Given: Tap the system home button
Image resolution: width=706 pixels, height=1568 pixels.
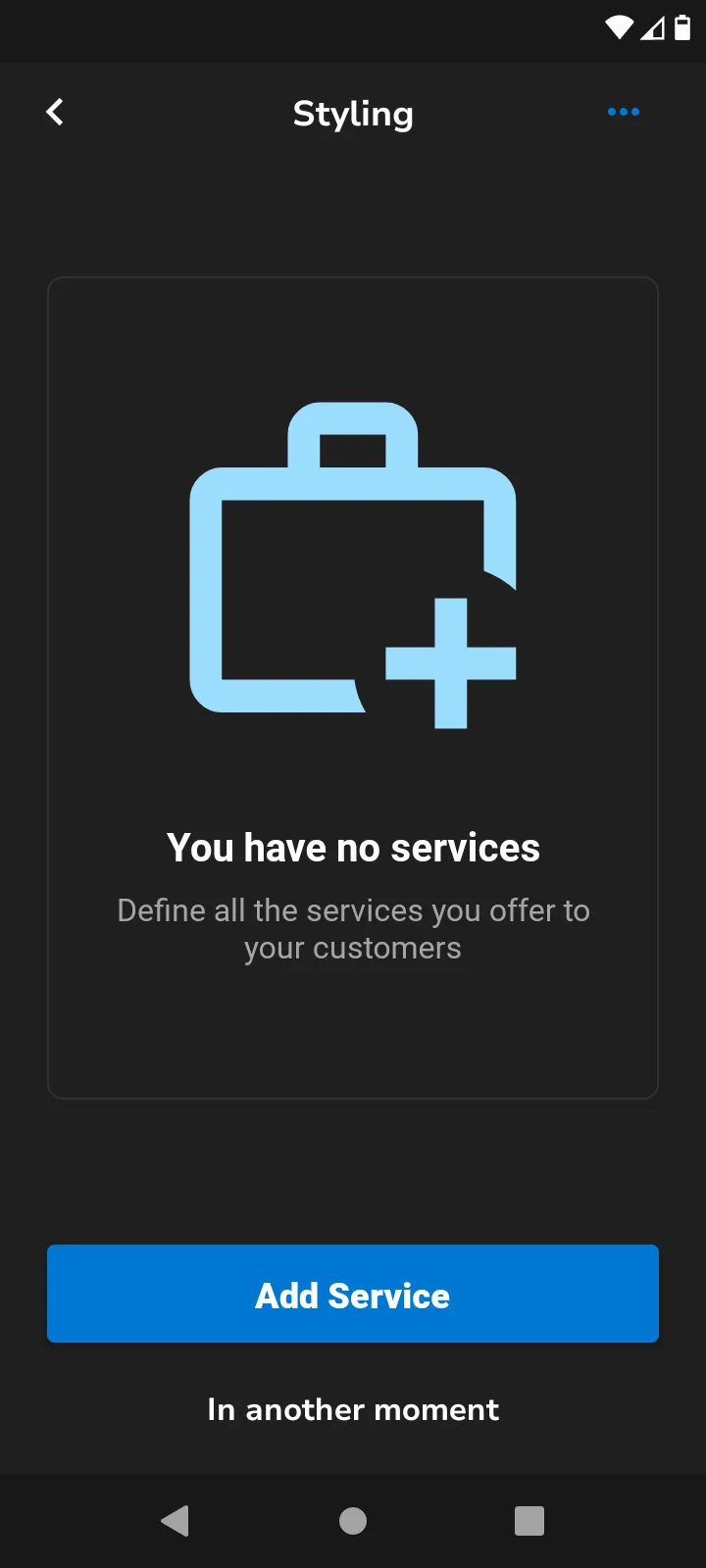Looking at the screenshot, I should [x=353, y=1521].
